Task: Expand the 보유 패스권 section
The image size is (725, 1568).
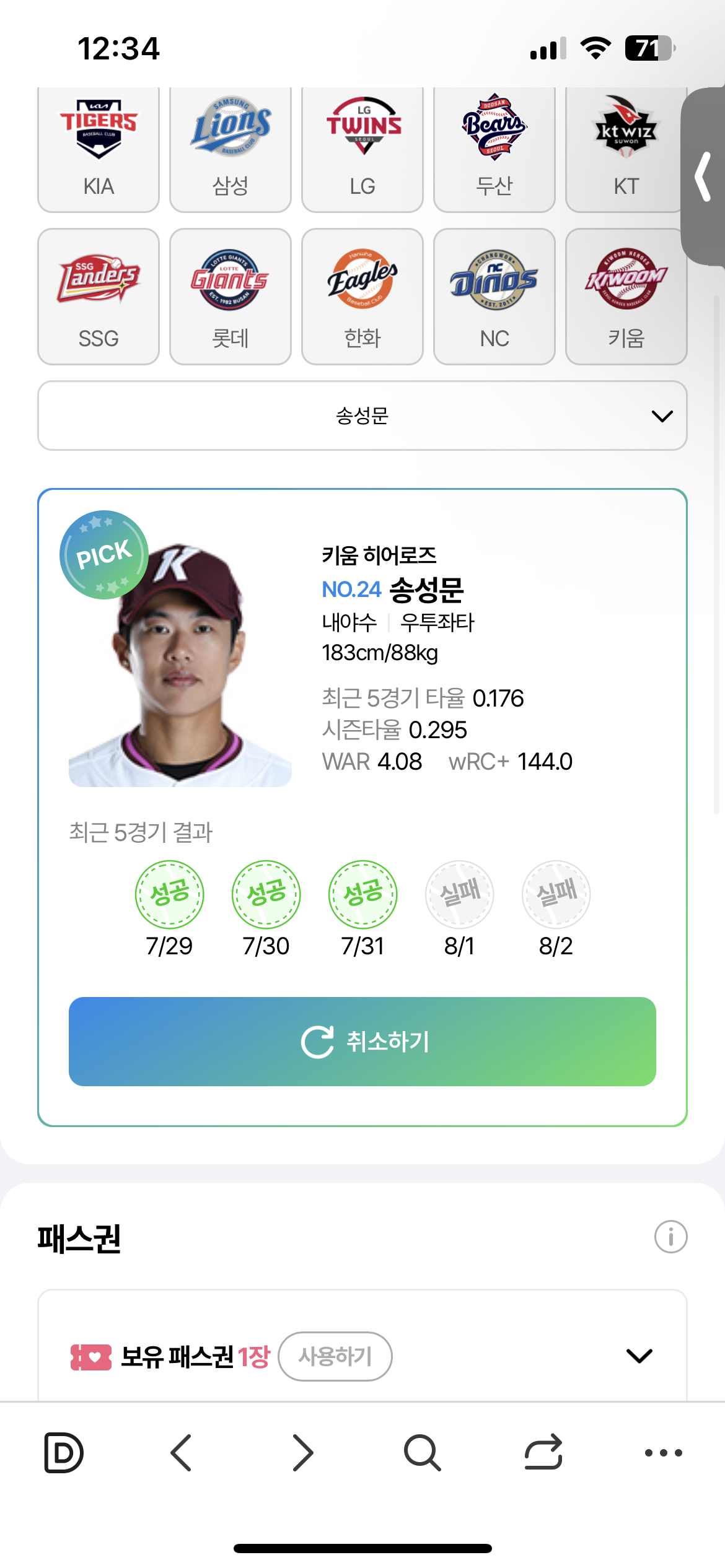Action: pos(639,1356)
